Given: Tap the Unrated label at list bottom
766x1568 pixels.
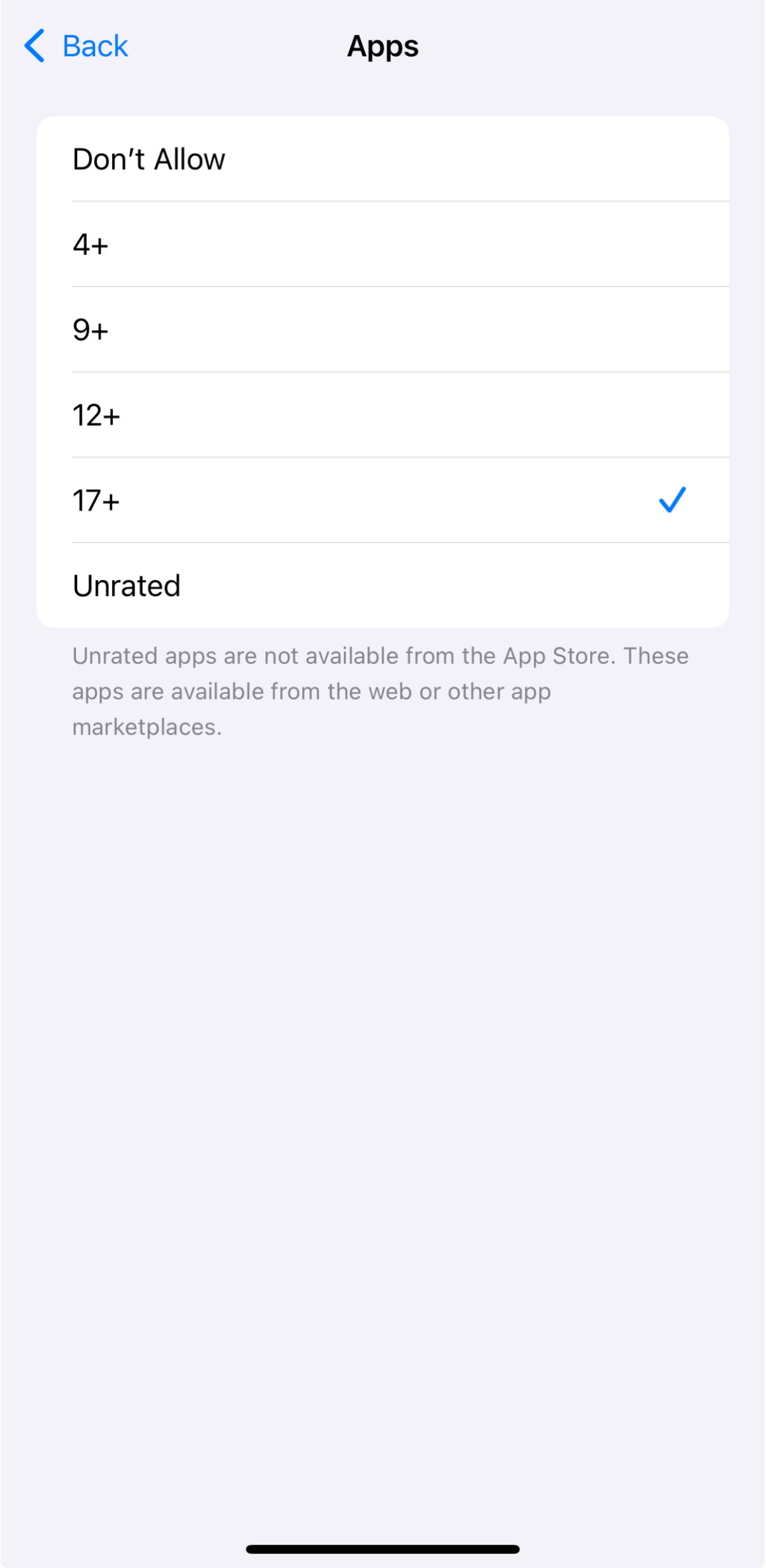Looking at the screenshot, I should pos(126,585).
